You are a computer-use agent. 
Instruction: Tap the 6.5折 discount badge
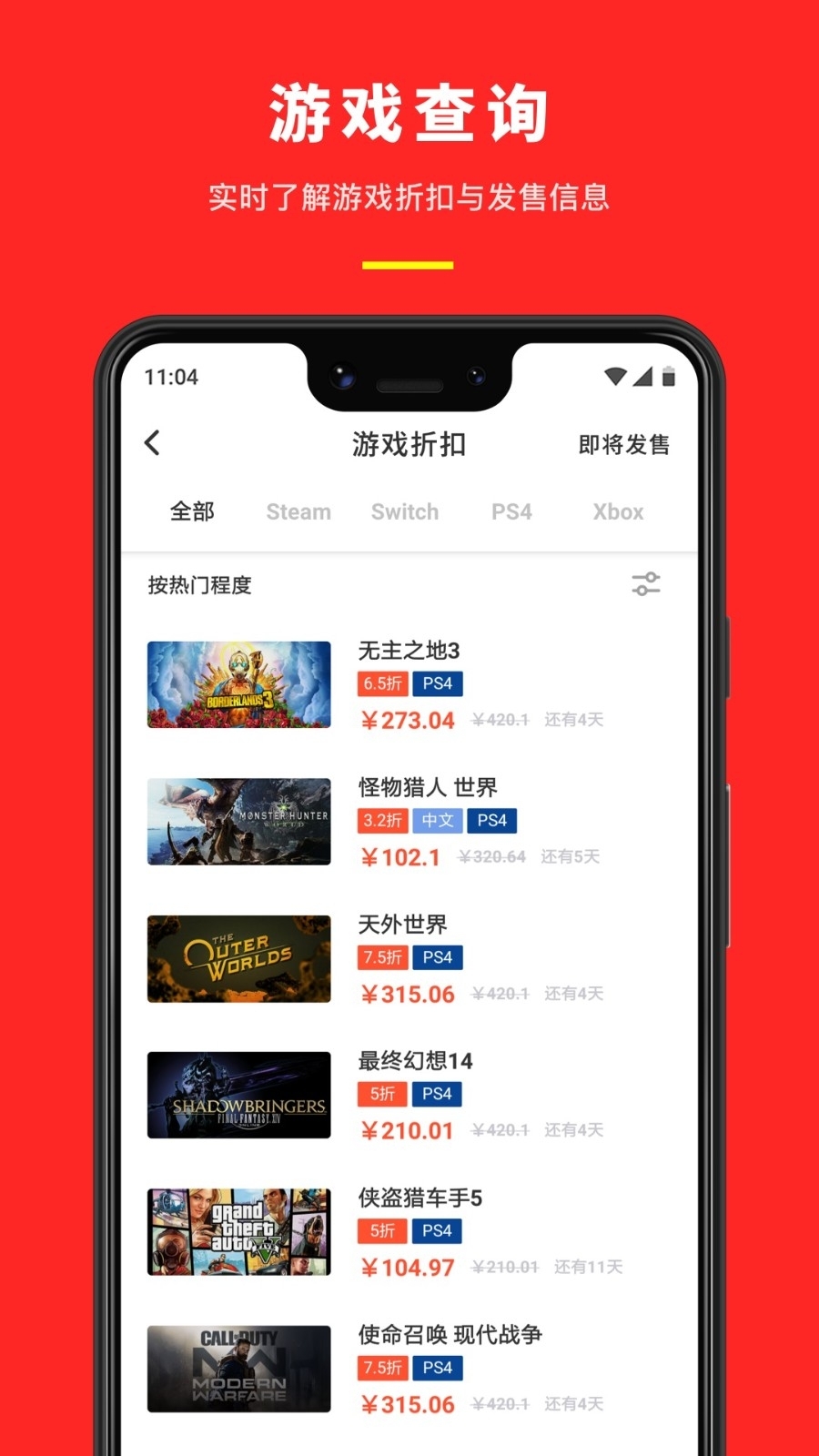pos(383,683)
